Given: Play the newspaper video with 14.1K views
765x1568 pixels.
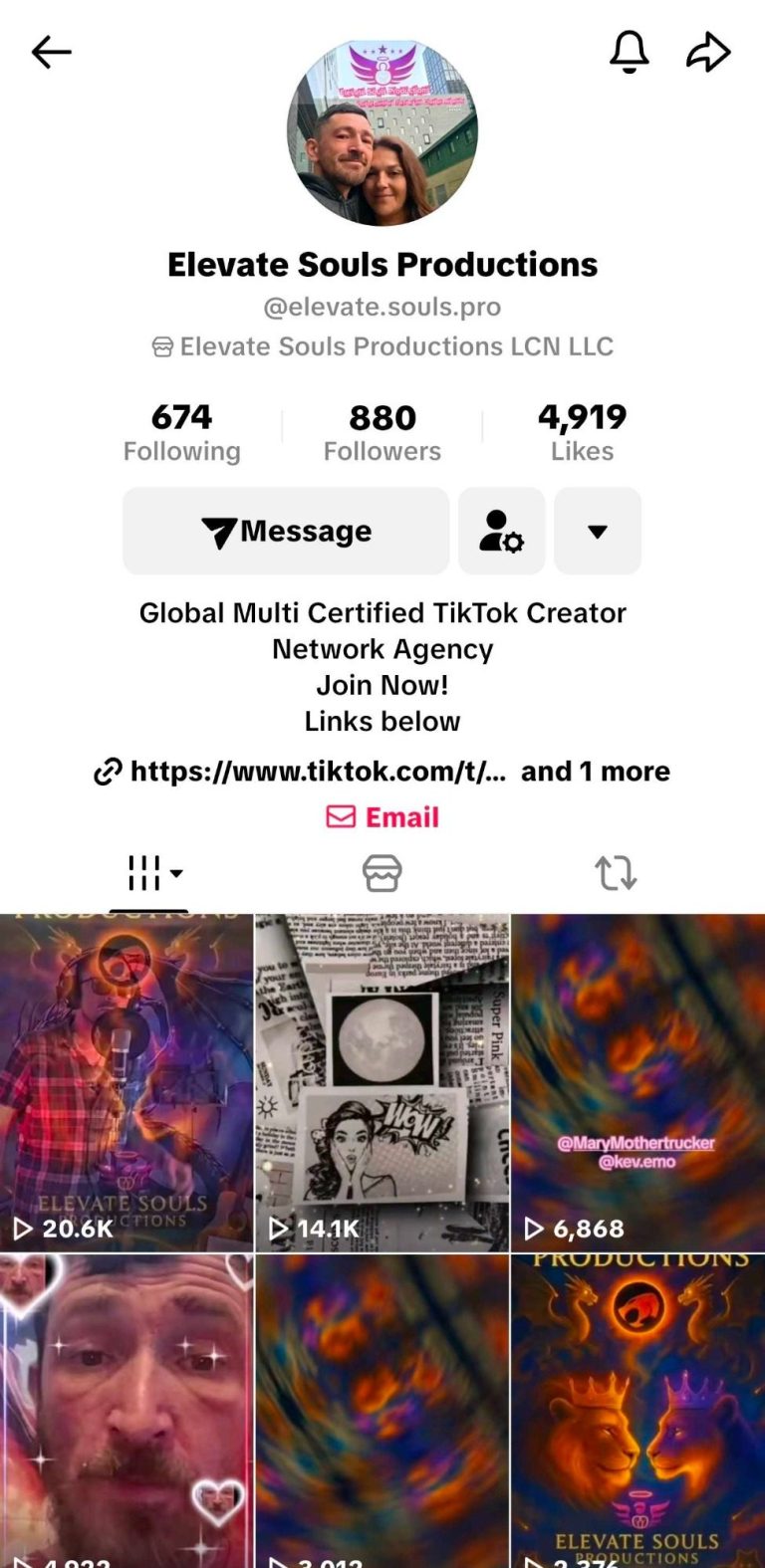Looking at the screenshot, I should [x=382, y=1082].
